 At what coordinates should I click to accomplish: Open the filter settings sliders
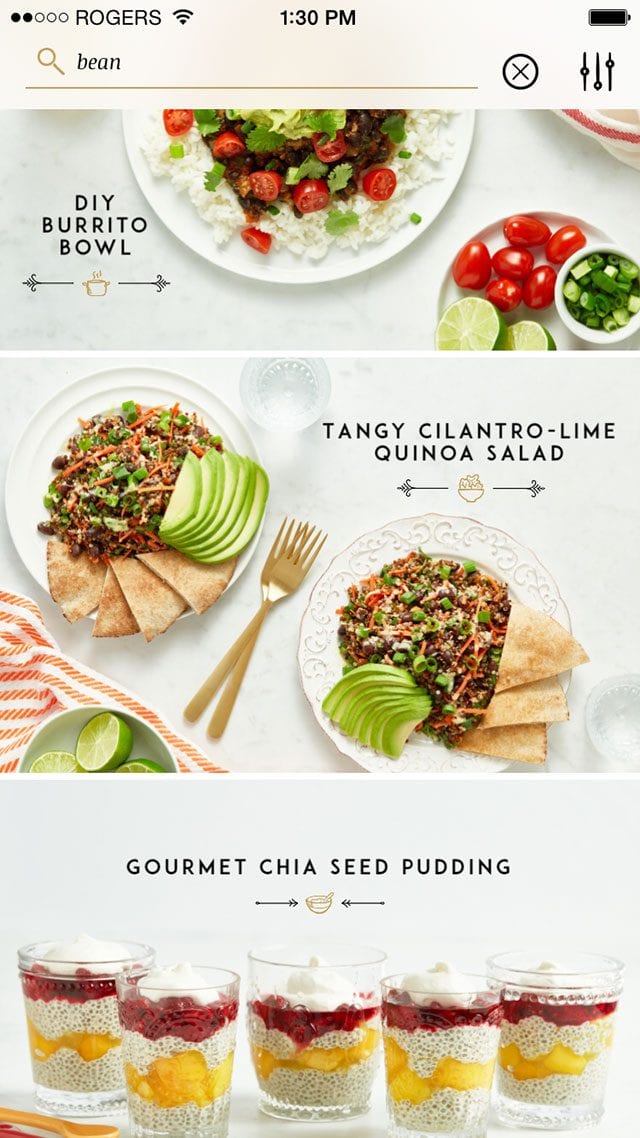point(597,71)
